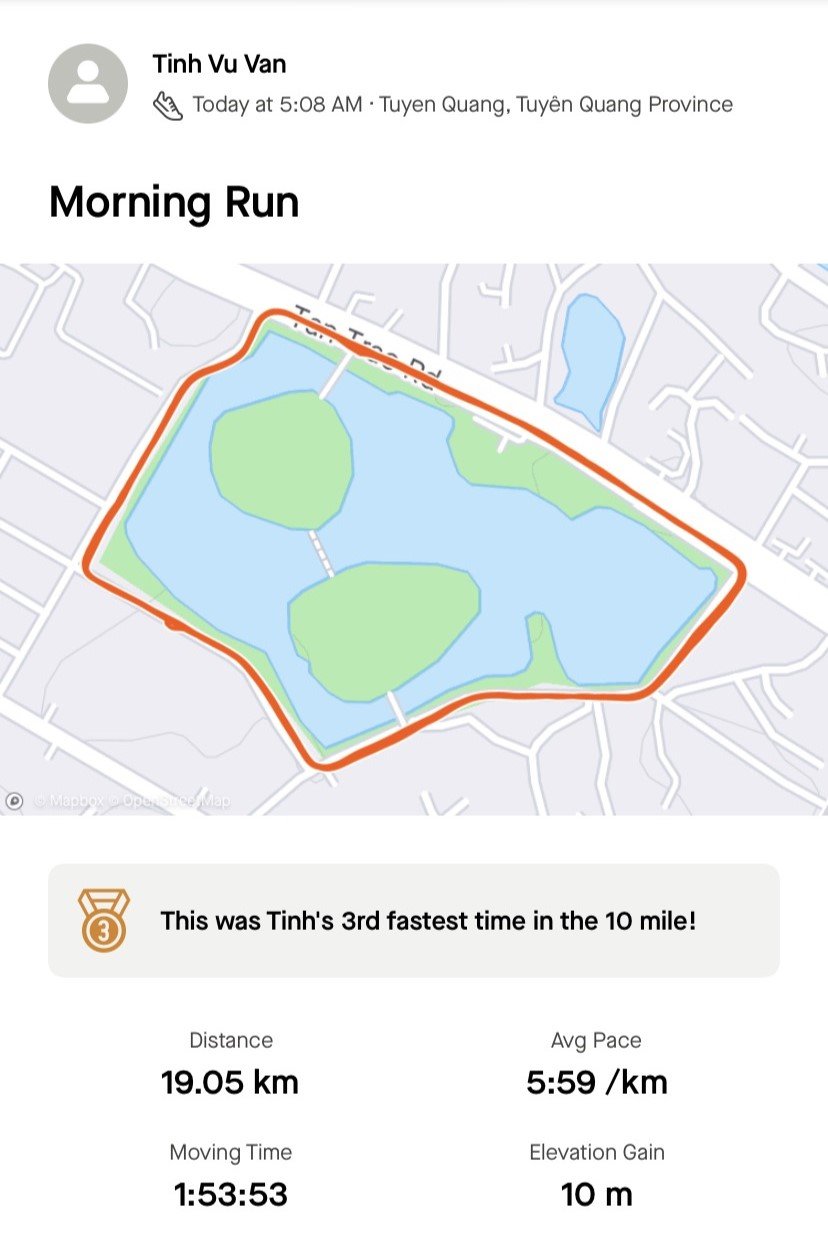Open Tinh Vu Van's profile avatar
Image resolution: width=828 pixels, height=1242 pixels.
(x=88, y=84)
